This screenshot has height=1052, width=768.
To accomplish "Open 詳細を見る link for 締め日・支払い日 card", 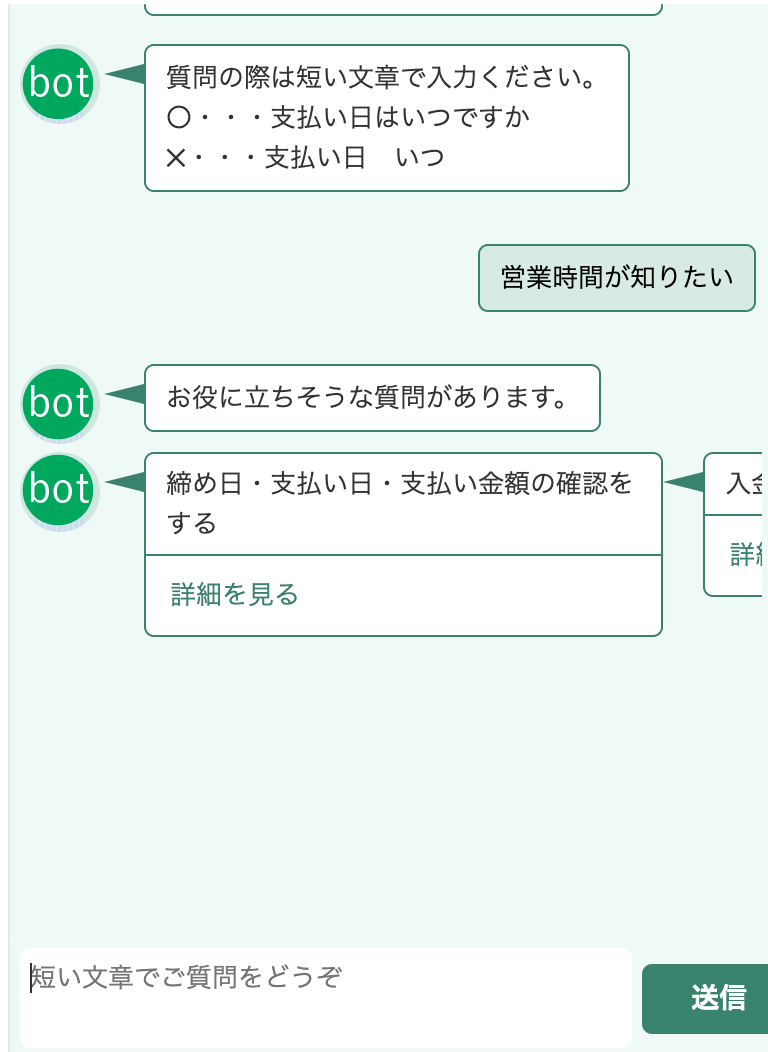I will (x=235, y=595).
